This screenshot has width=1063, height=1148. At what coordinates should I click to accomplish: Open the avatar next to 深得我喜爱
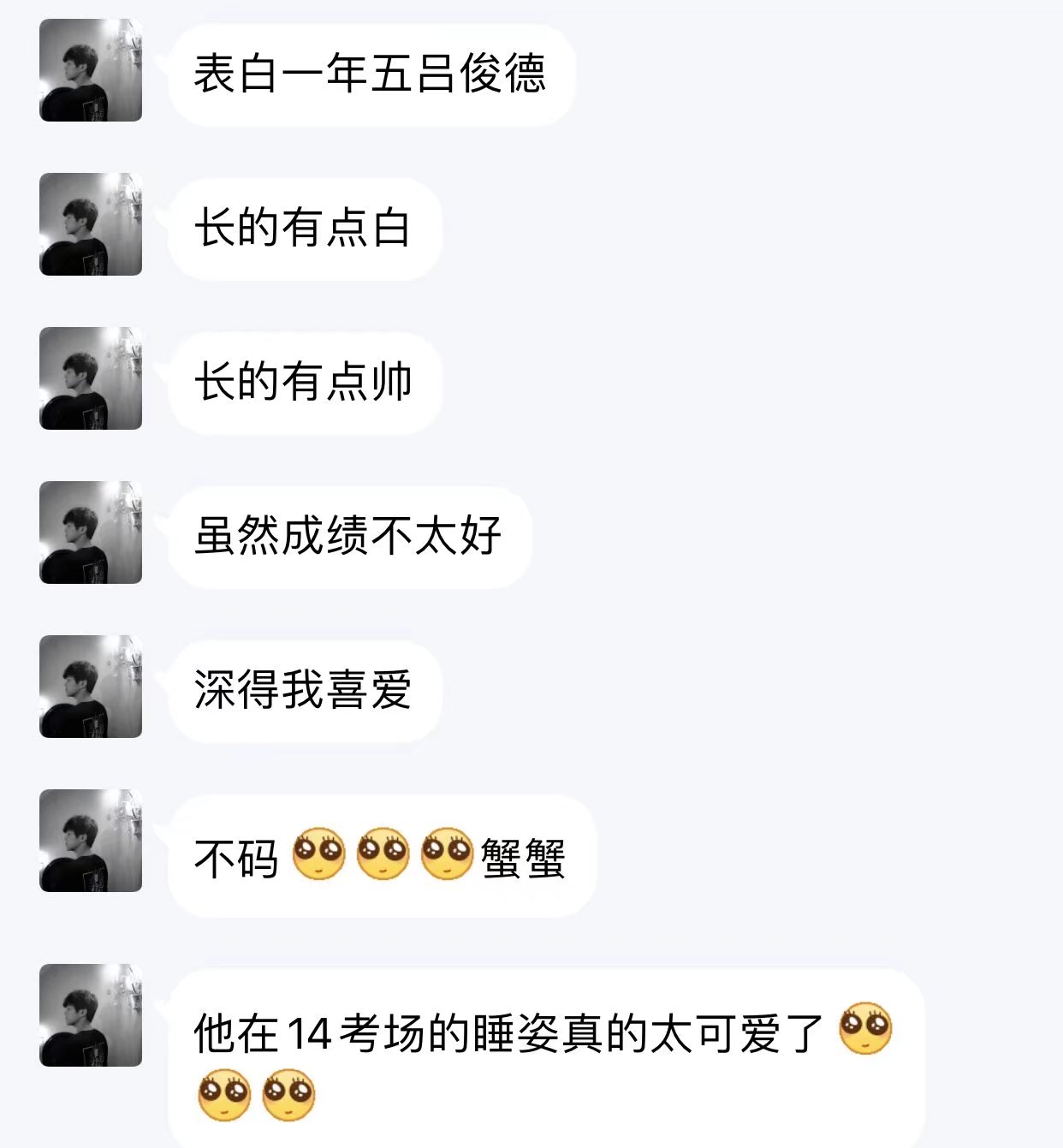click(91, 687)
